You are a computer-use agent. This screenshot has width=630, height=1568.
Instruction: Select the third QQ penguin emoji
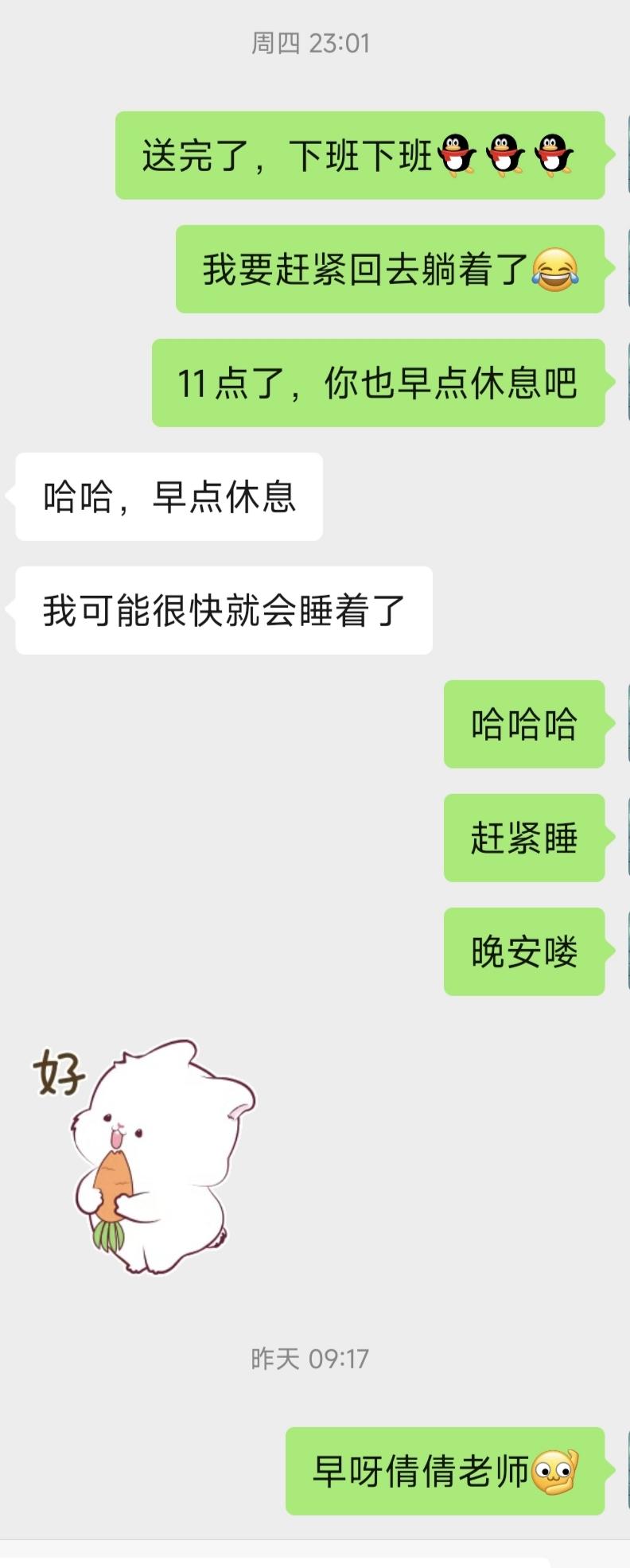tap(555, 157)
